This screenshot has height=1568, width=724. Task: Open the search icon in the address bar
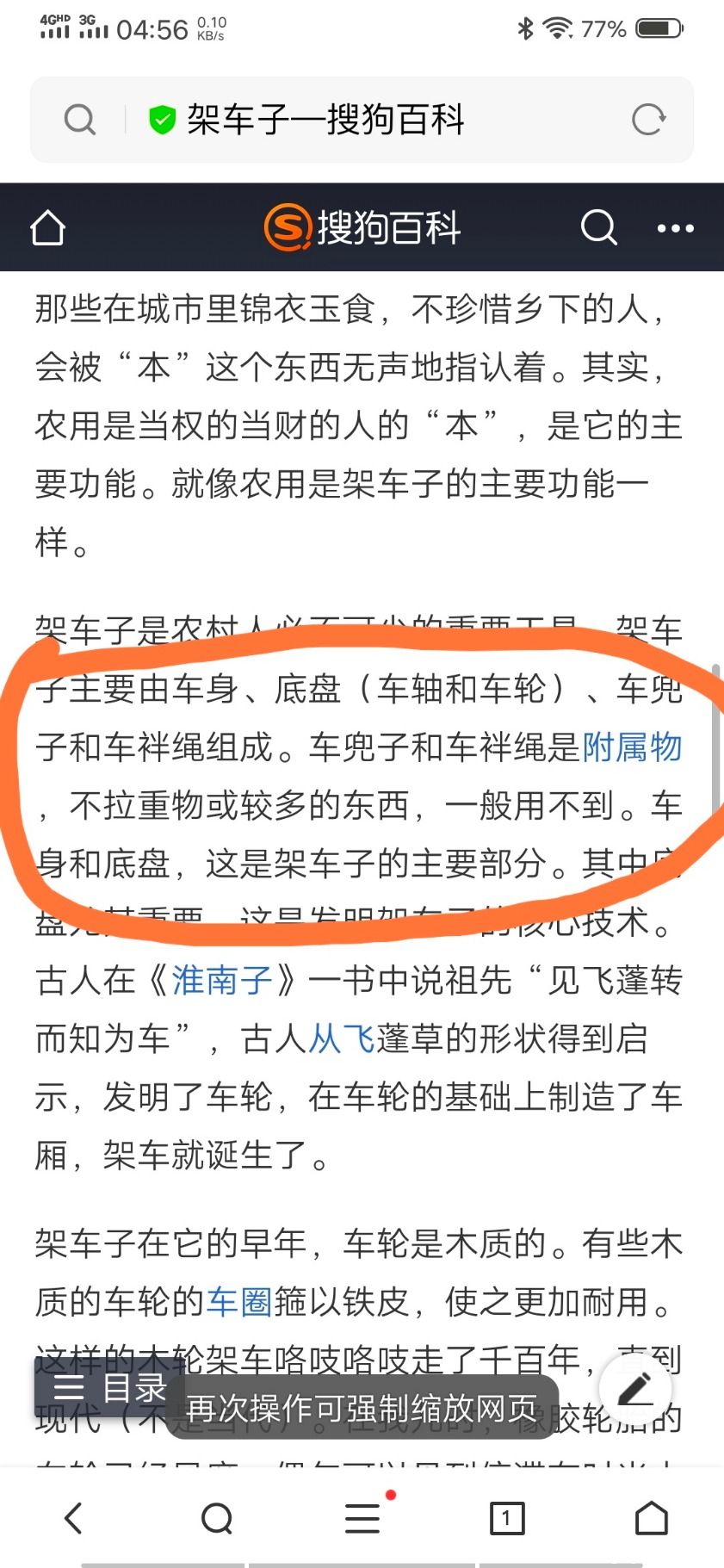click(79, 120)
